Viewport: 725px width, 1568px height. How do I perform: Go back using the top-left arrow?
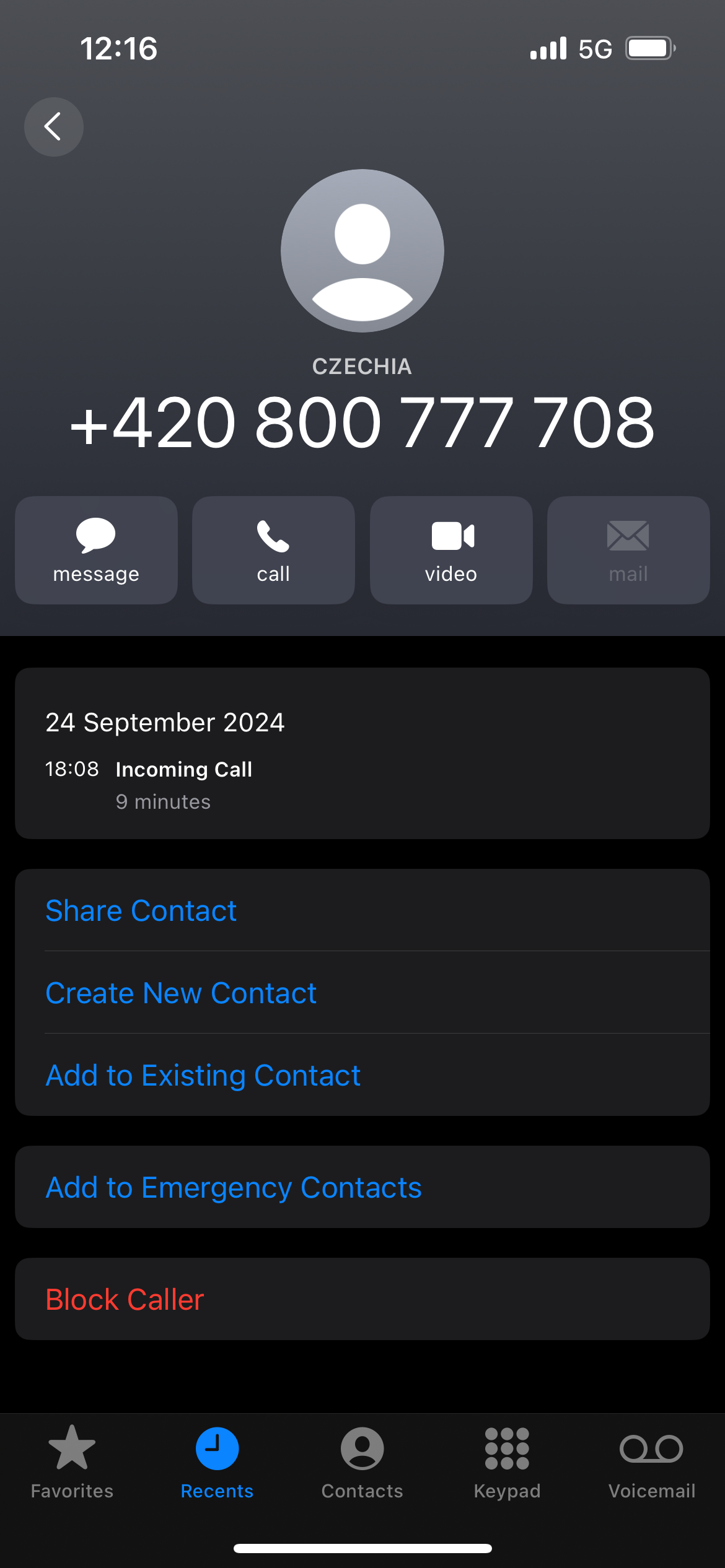54,127
